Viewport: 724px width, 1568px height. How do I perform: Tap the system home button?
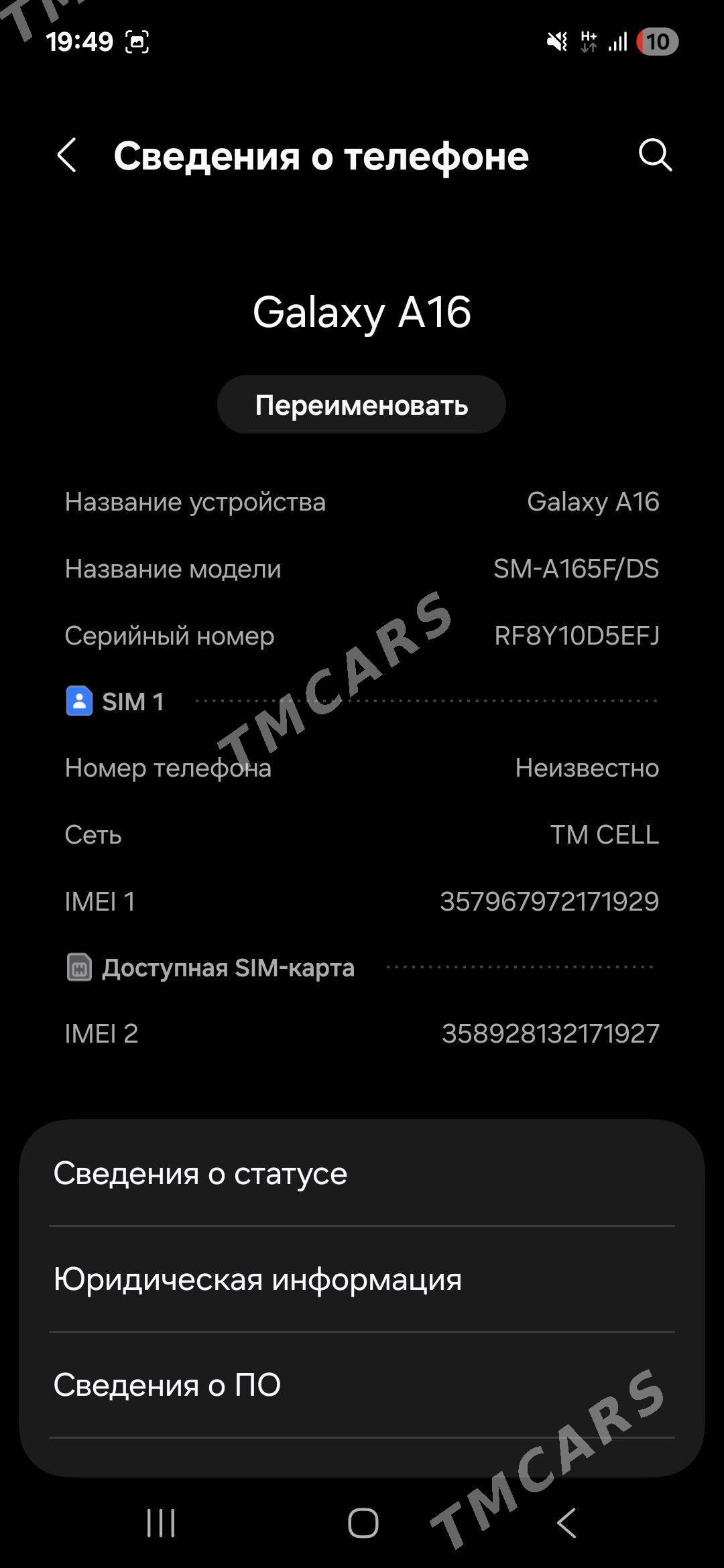(363, 1523)
